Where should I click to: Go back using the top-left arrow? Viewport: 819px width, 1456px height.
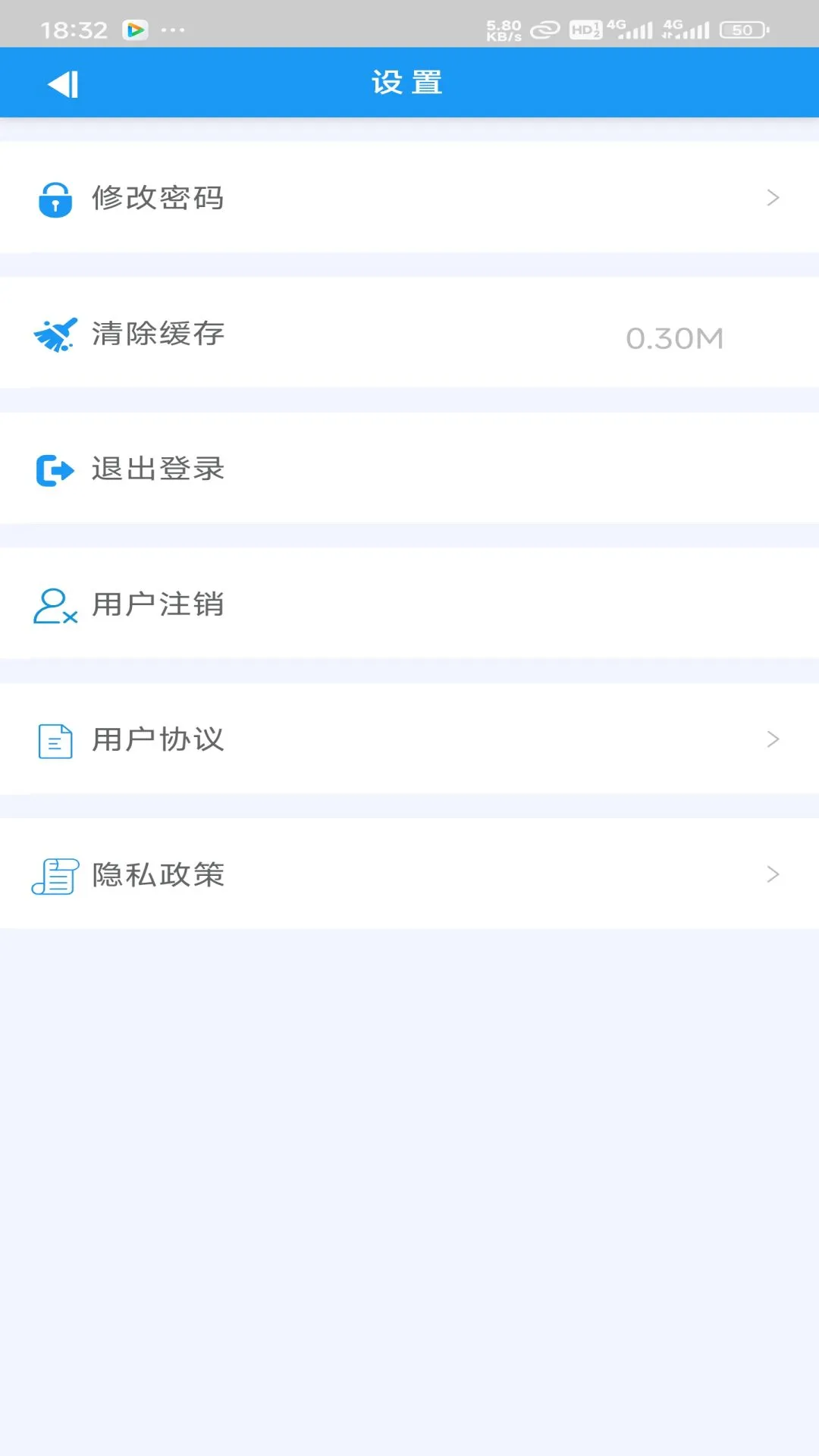pyautogui.click(x=63, y=83)
